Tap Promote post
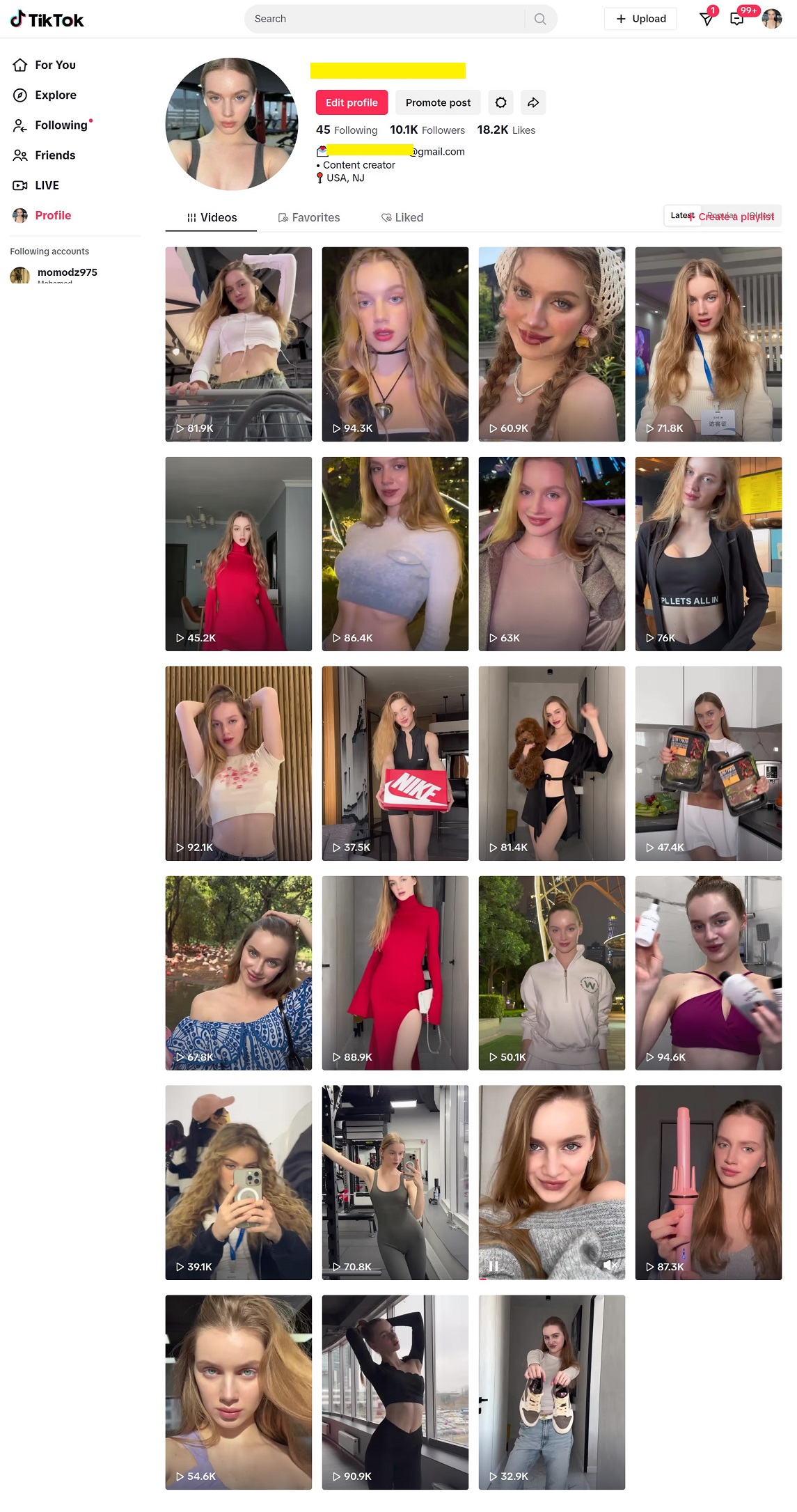Viewport: 797px width, 1512px height. tap(438, 102)
